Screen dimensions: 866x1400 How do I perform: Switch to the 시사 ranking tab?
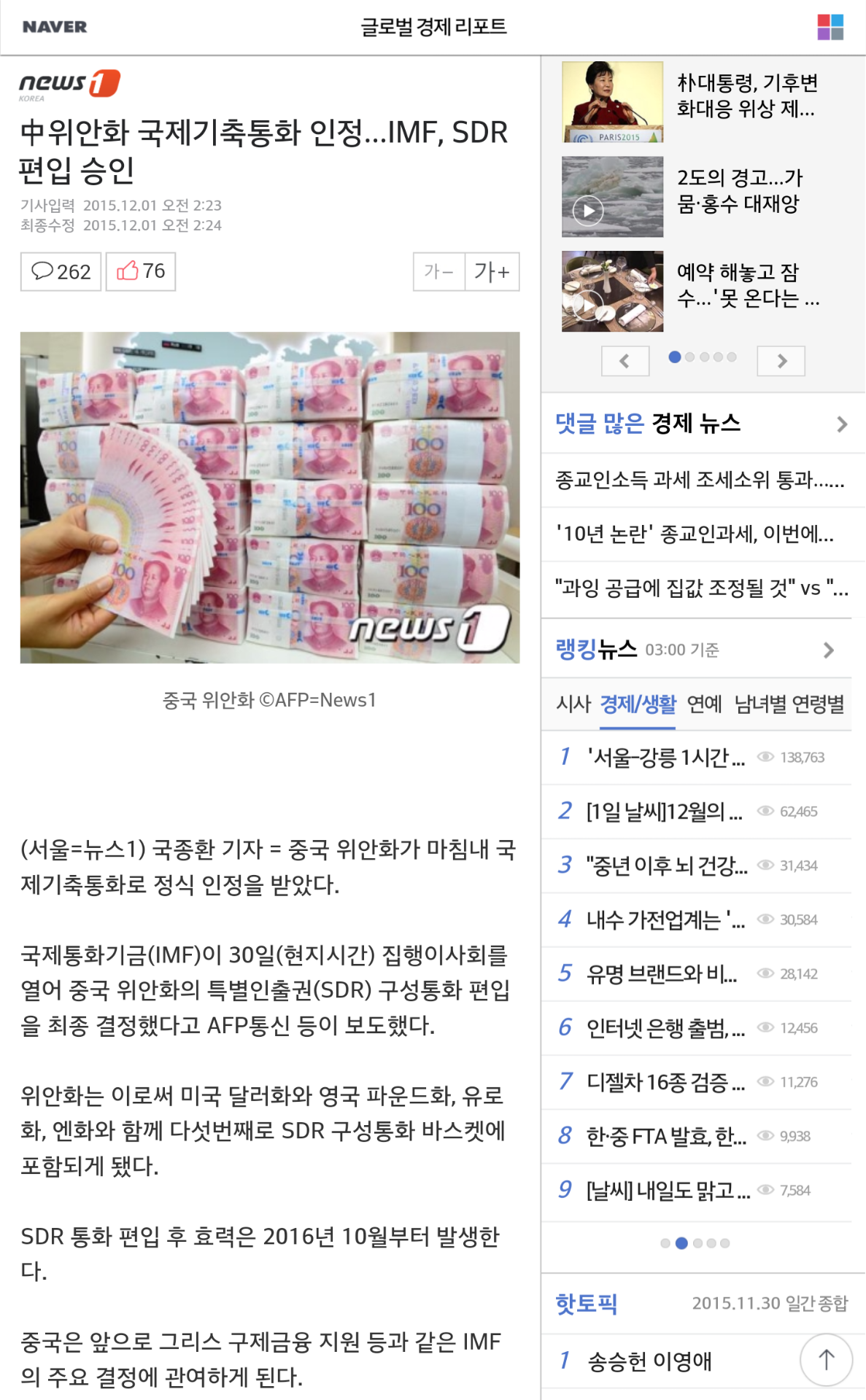click(x=573, y=704)
